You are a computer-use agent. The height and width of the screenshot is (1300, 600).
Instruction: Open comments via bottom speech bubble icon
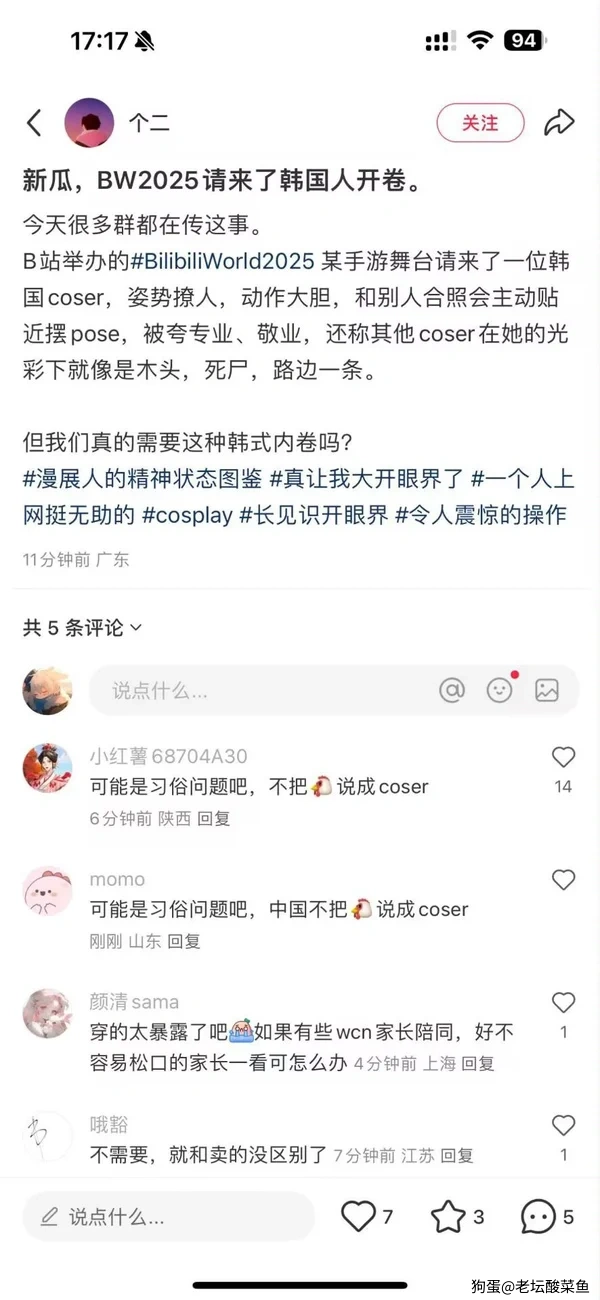point(538,1217)
